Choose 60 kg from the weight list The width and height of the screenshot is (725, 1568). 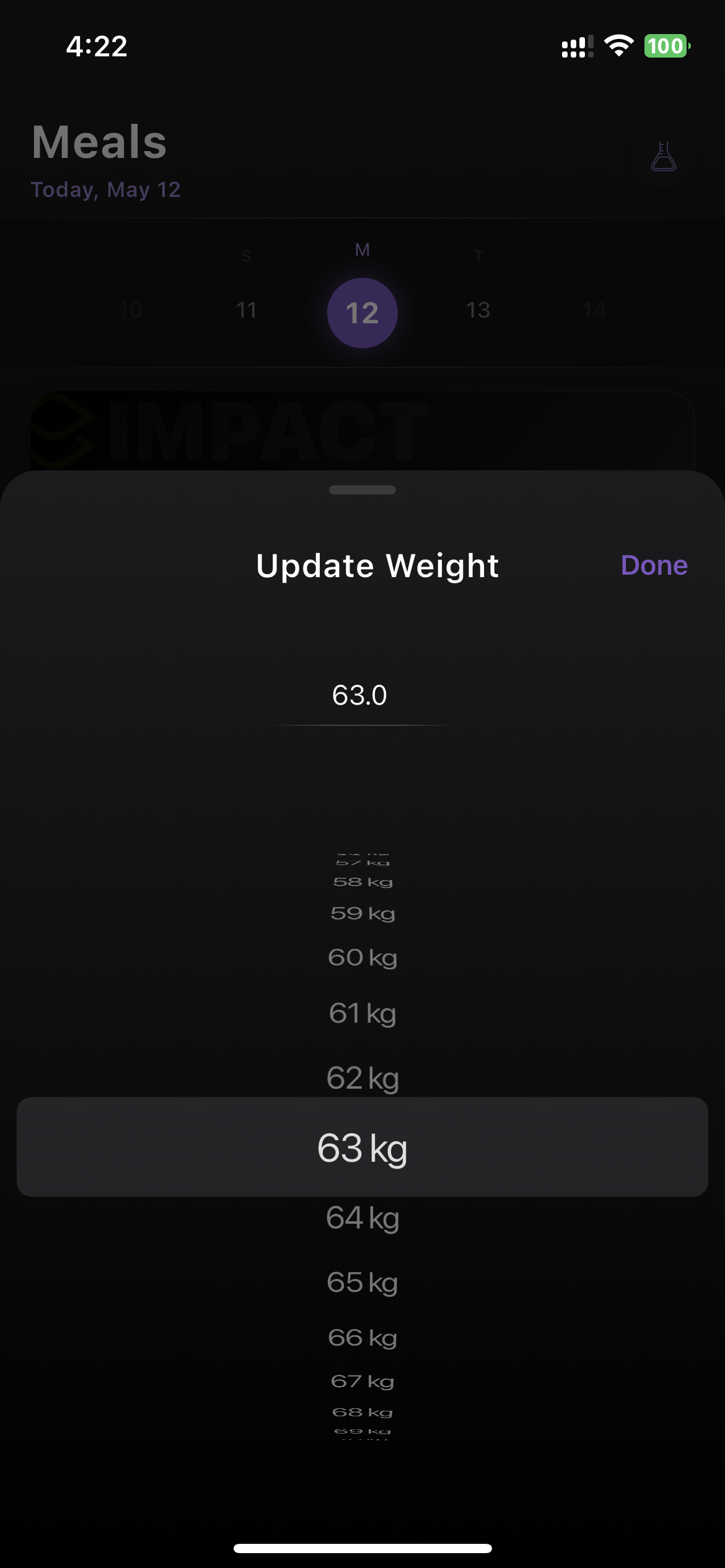(x=362, y=957)
